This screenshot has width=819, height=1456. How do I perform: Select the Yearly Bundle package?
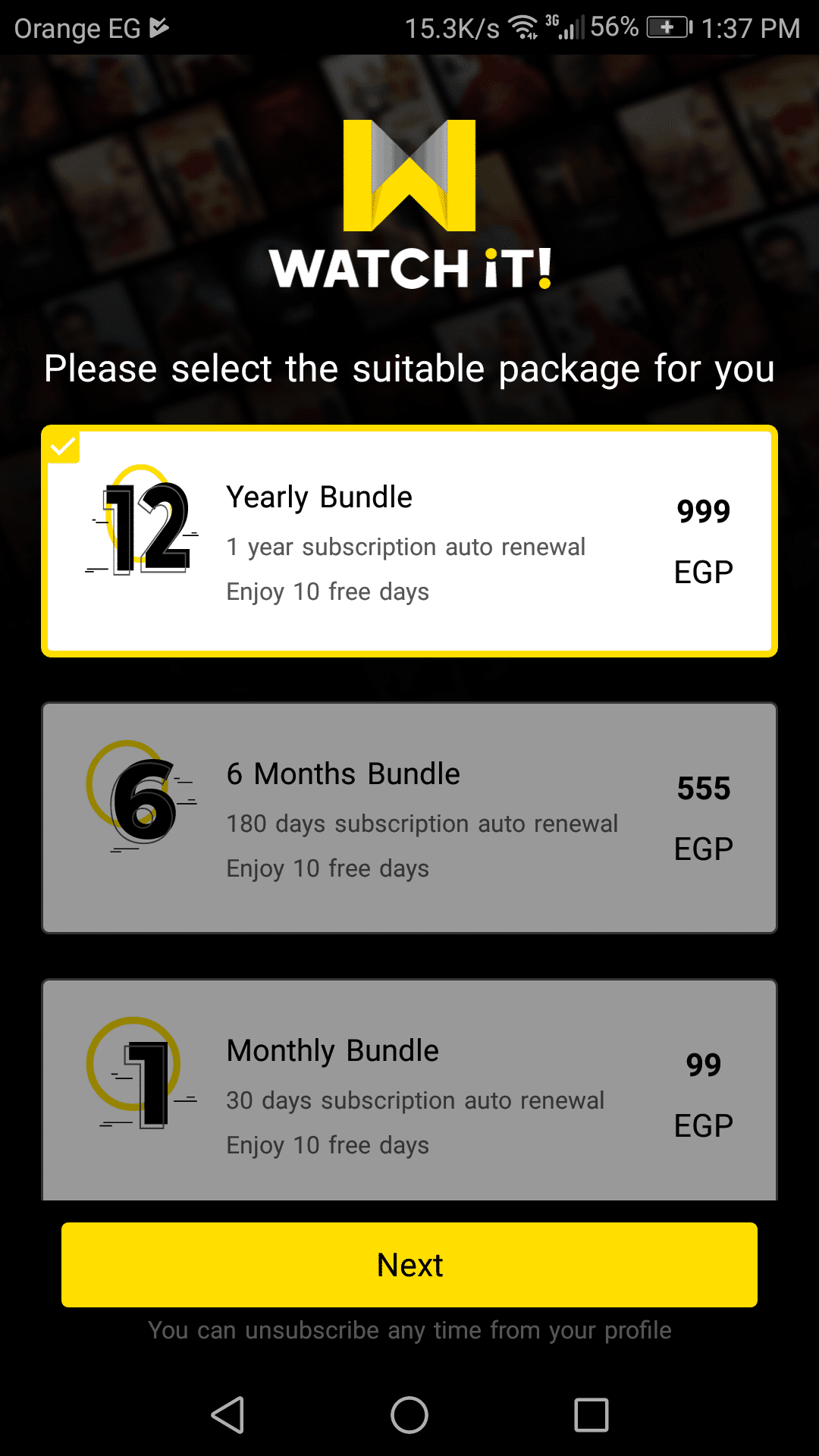click(409, 541)
